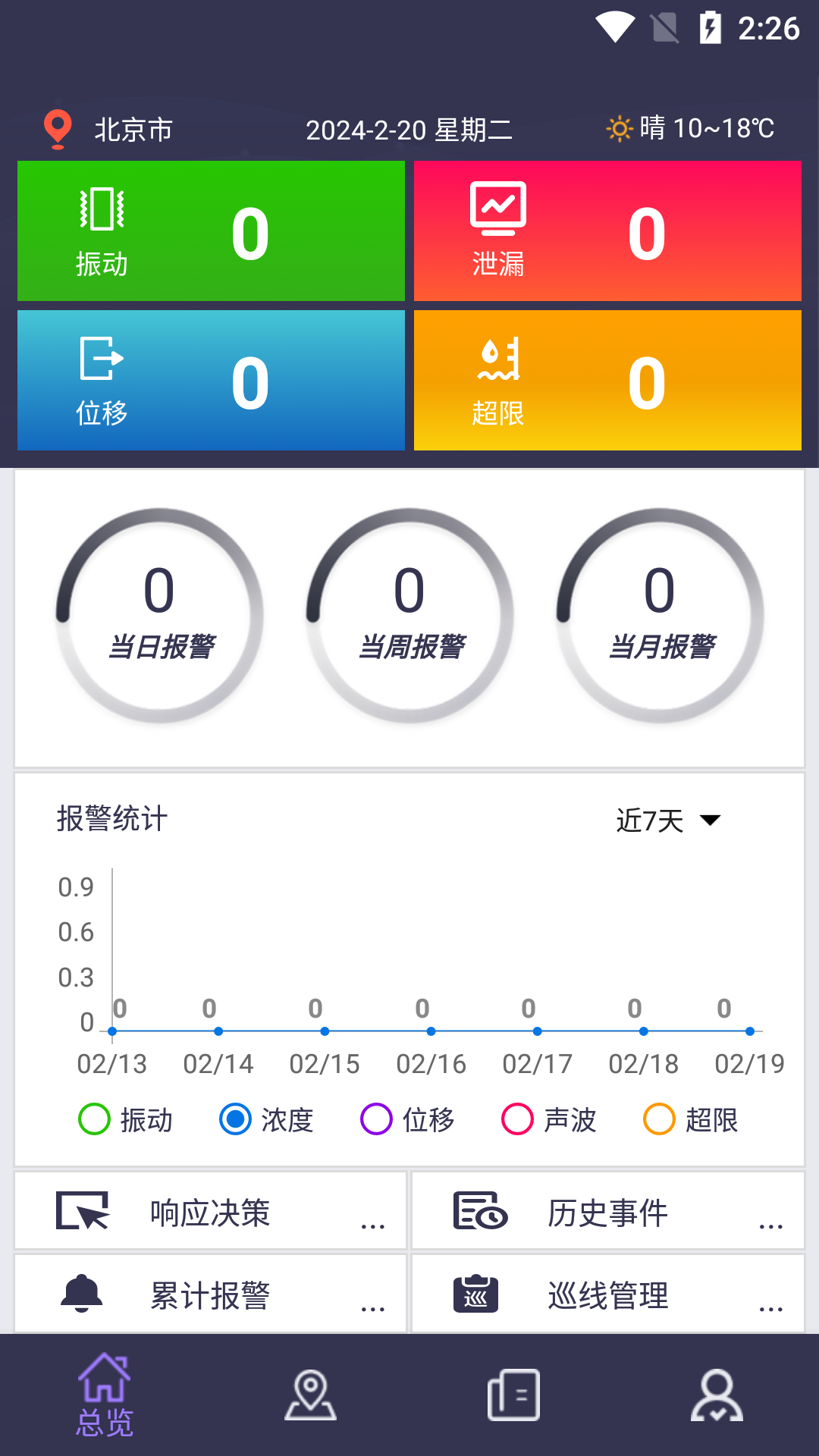
Task: Select the 浓度 chart series option
Action: coord(266,1119)
